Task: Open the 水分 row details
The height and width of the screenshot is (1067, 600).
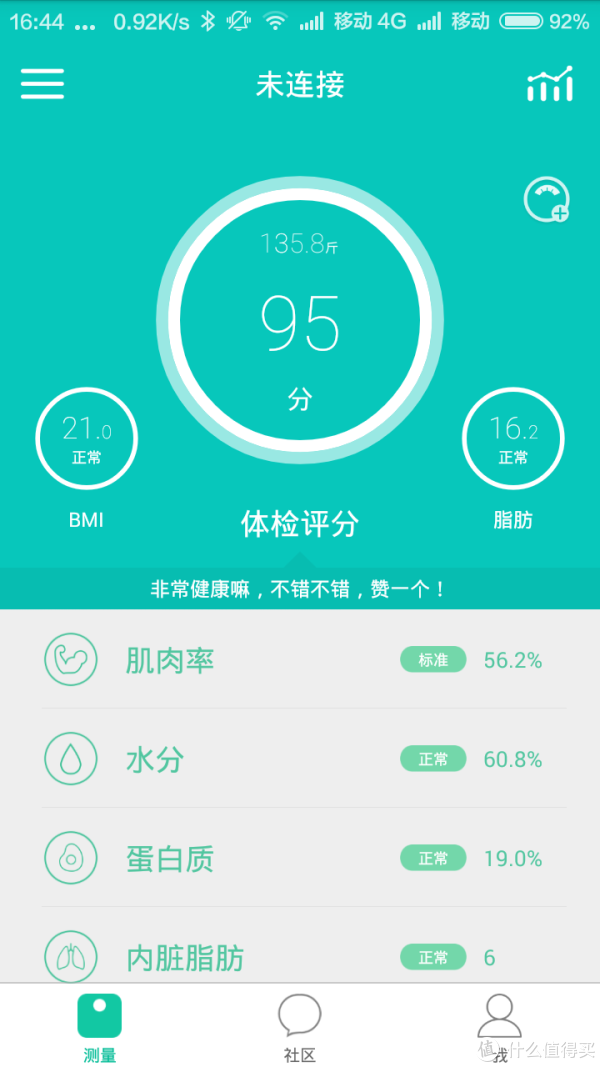Action: coord(300,759)
